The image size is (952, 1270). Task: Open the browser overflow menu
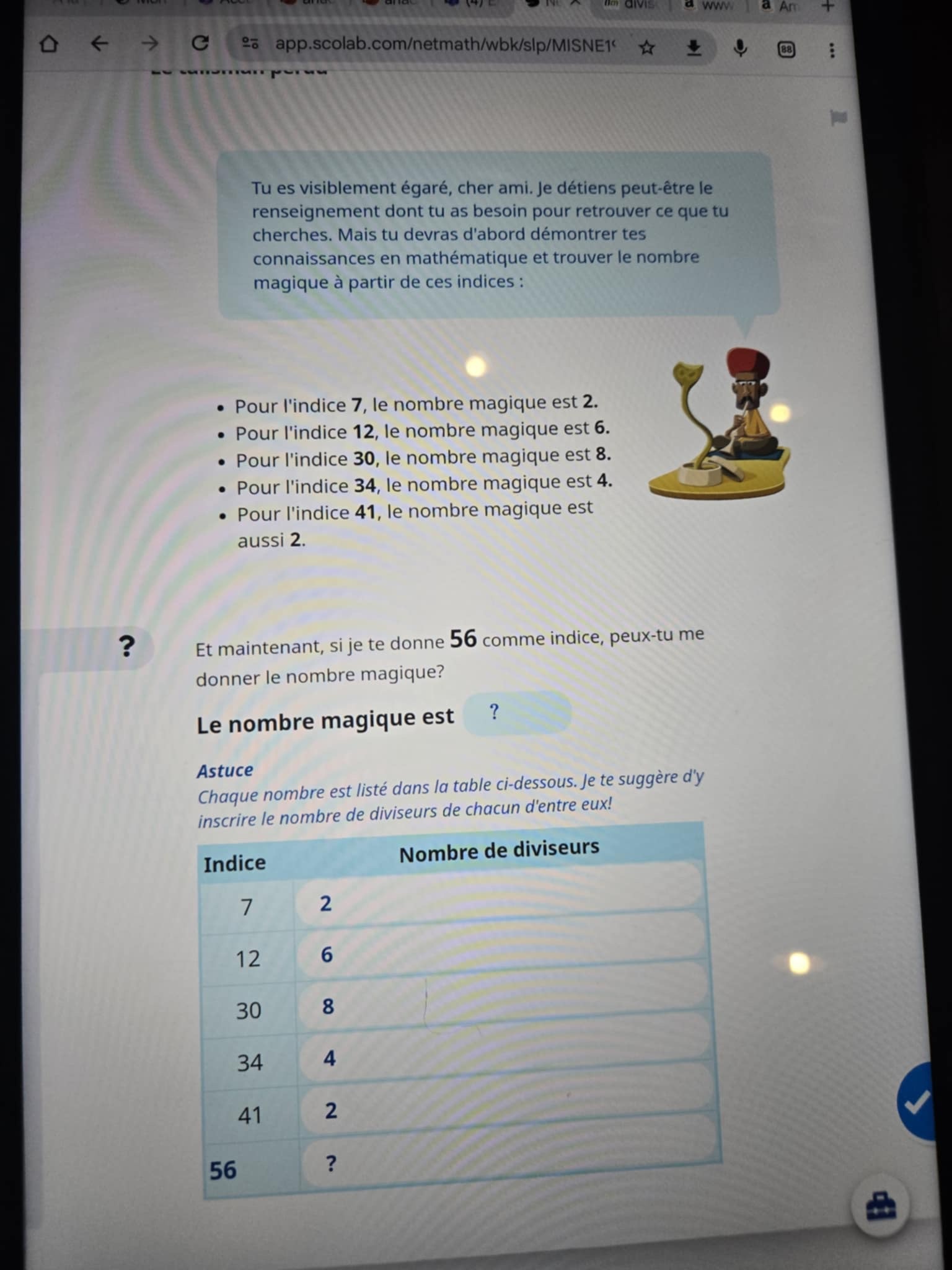[832, 50]
